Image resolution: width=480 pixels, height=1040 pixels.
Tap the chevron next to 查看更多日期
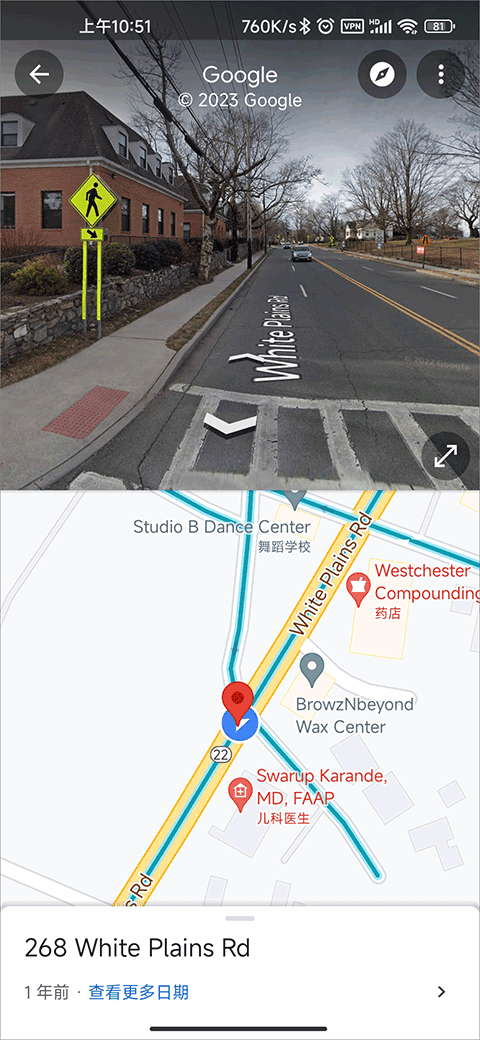click(442, 992)
